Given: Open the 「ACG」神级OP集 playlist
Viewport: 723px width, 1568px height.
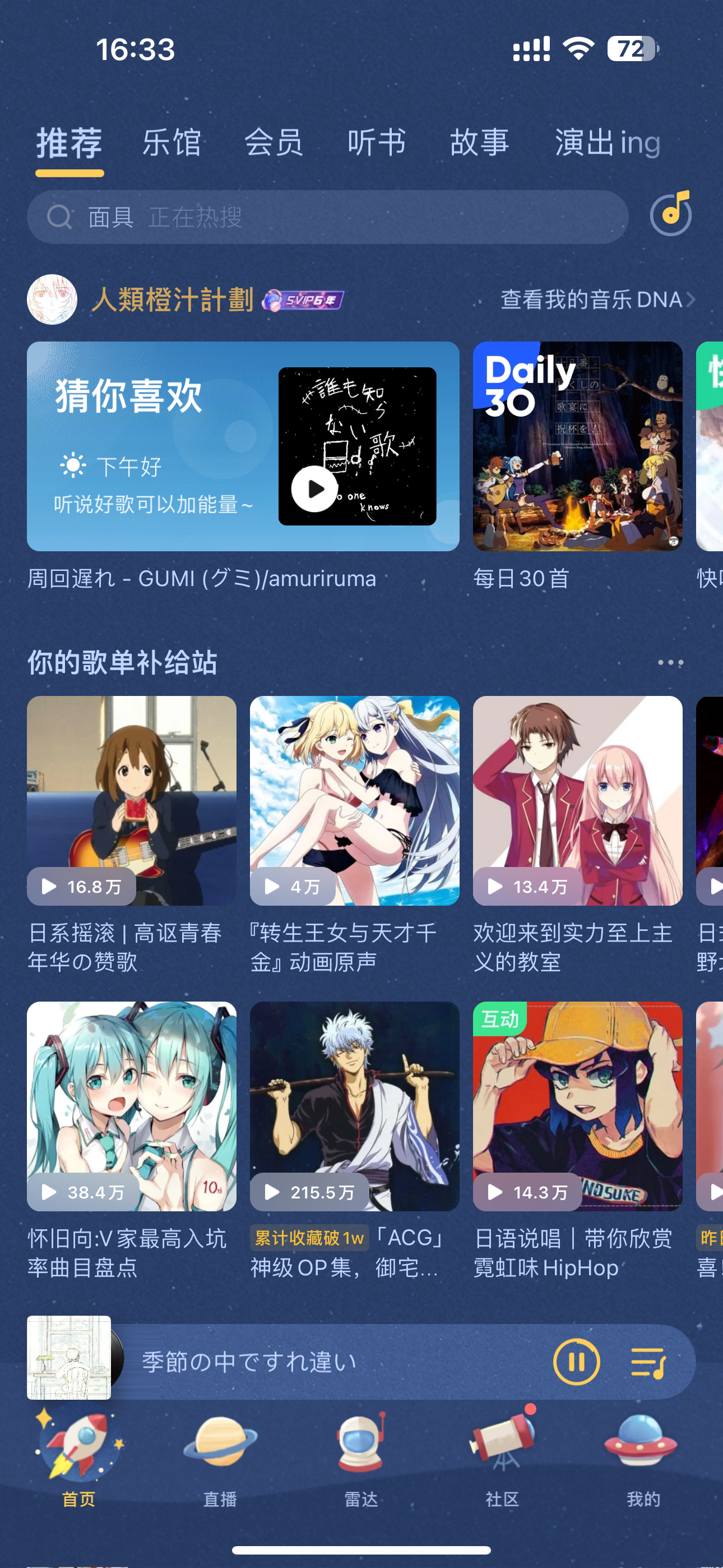Looking at the screenshot, I should pos(354,1106).
